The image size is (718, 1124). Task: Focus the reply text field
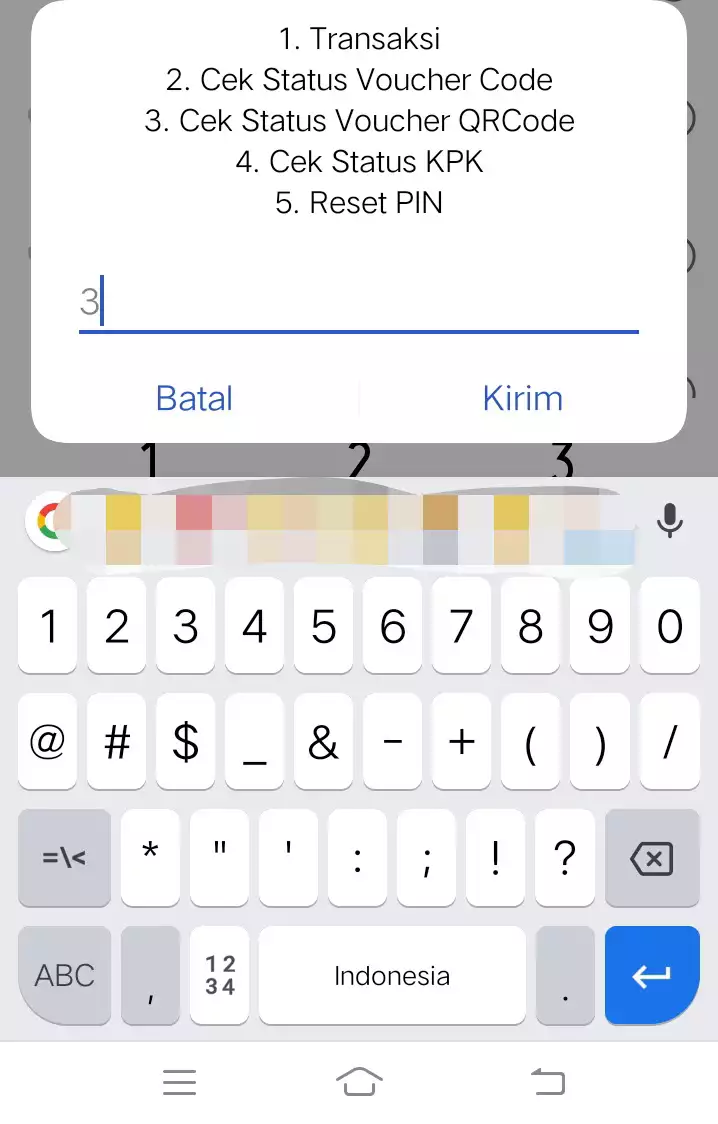[358, 302]
